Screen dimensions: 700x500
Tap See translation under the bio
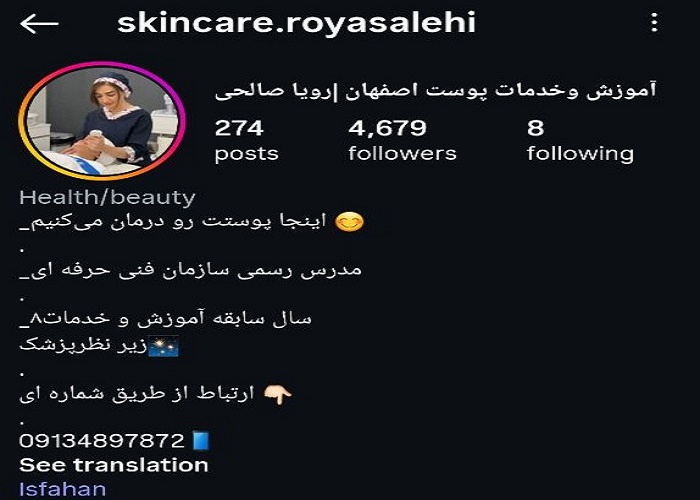[x=114, y=465]
